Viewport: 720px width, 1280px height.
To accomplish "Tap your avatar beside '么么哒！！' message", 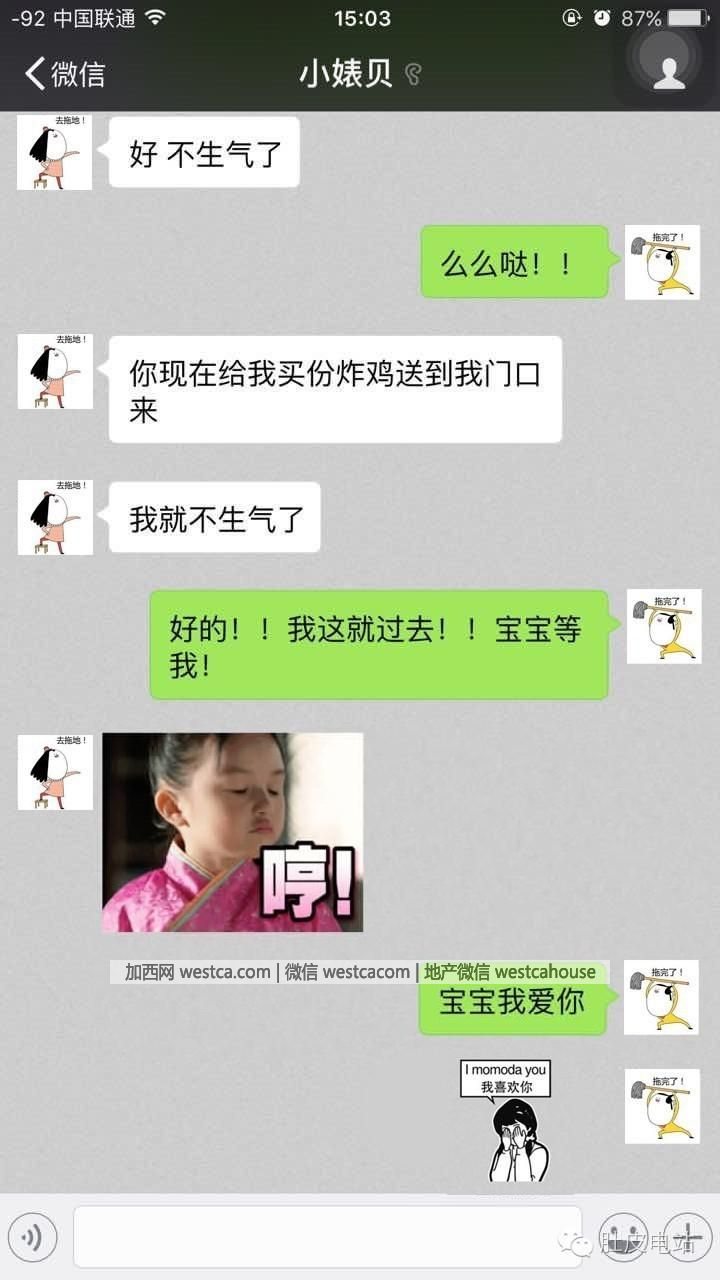I will coord(662,262).
